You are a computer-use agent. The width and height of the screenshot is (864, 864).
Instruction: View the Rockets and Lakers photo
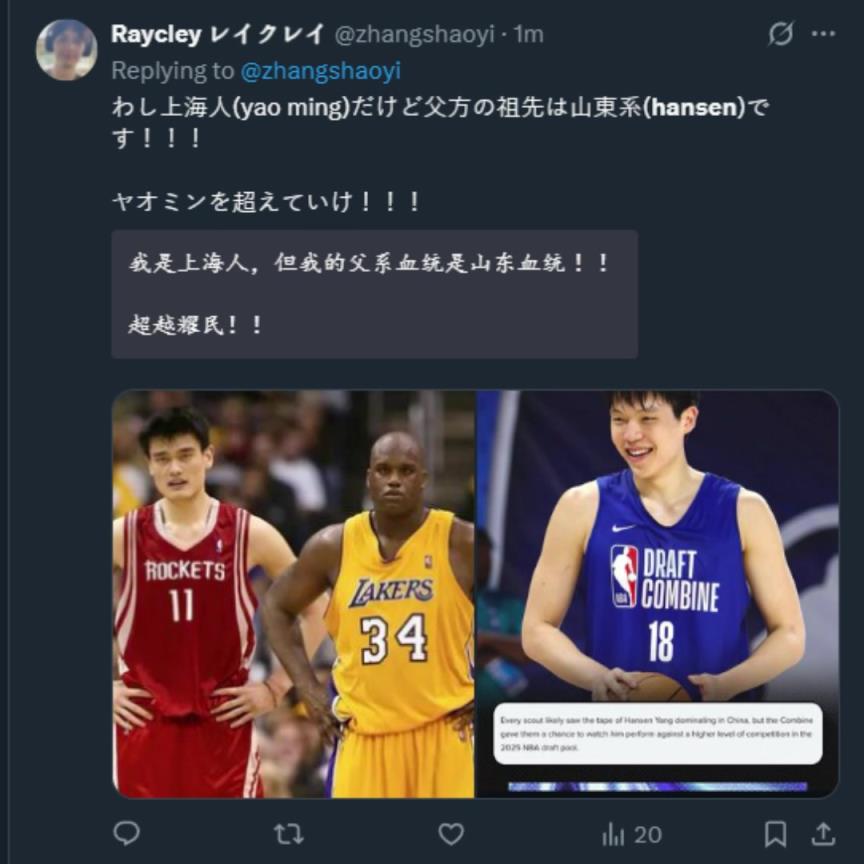pyautogui.click(x=293, y=594)
